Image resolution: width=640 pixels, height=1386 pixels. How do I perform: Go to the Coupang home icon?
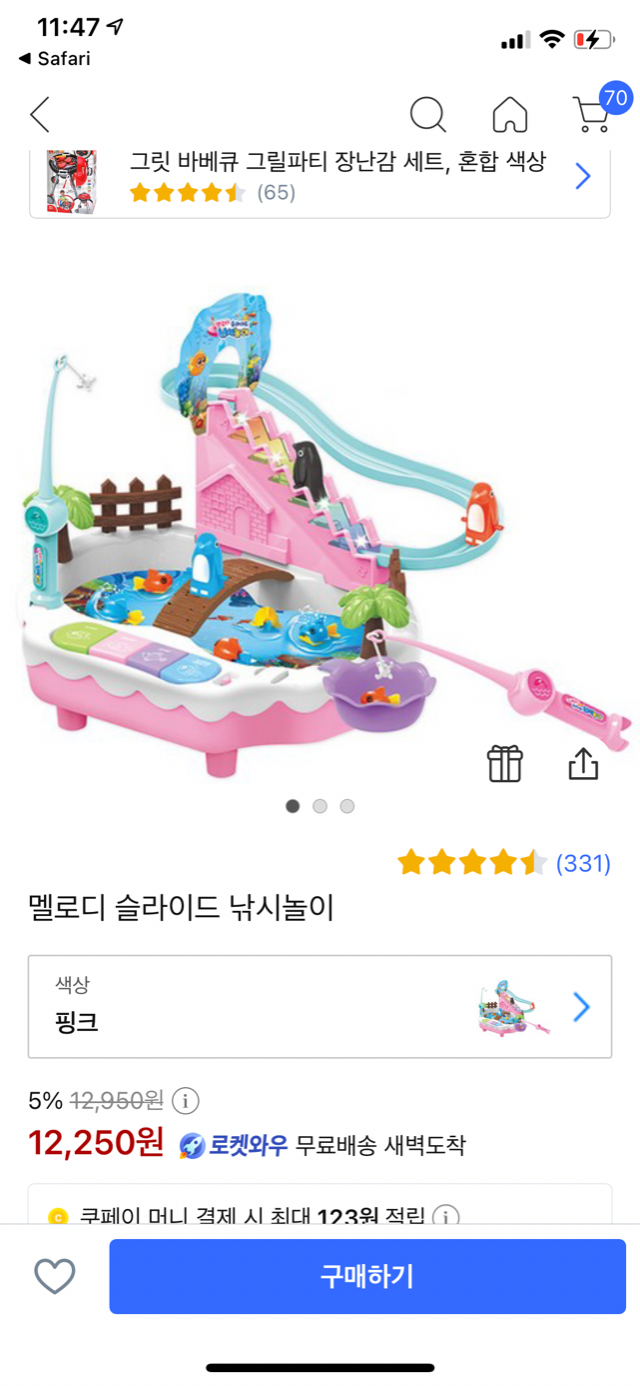tap(510, 115)
